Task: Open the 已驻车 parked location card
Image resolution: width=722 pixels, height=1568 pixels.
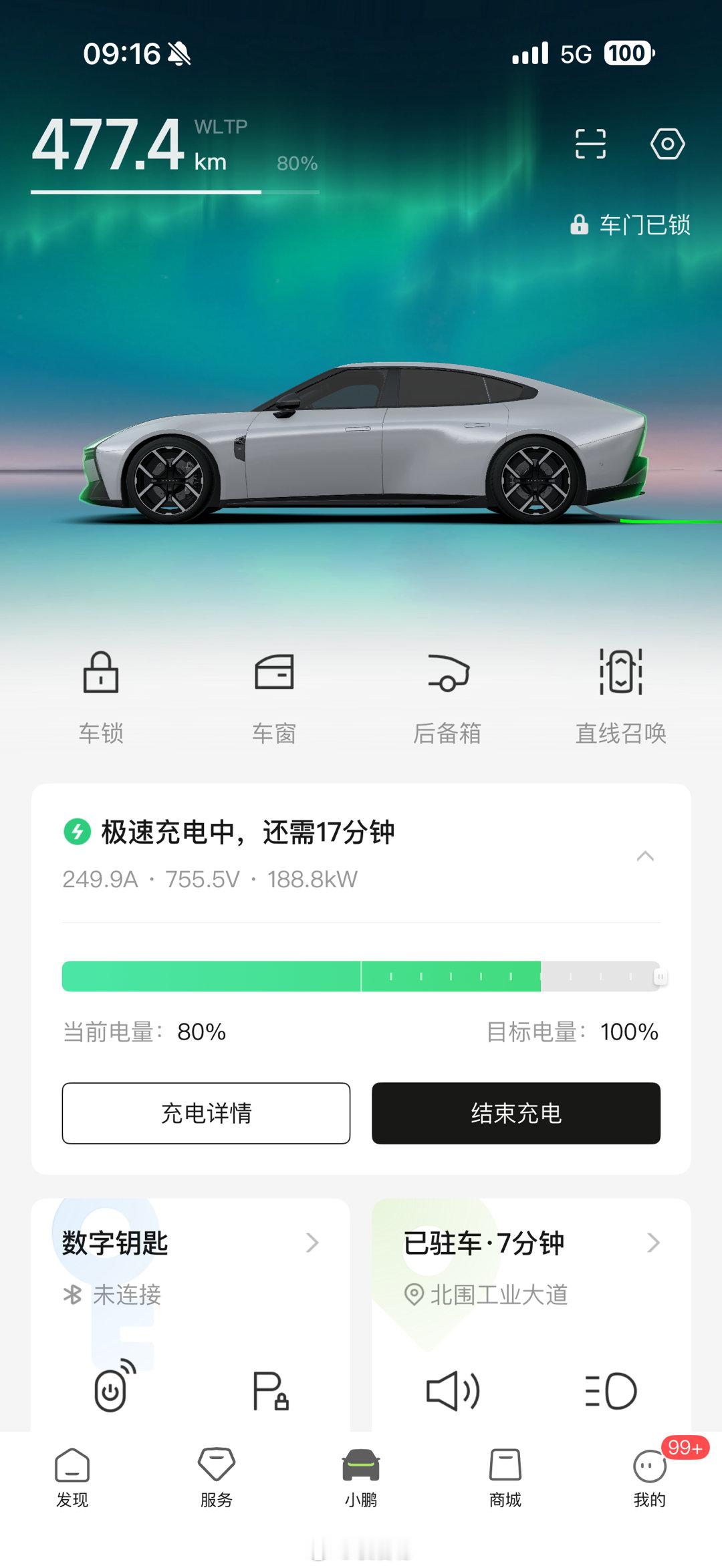Action: click(531, 1243)
